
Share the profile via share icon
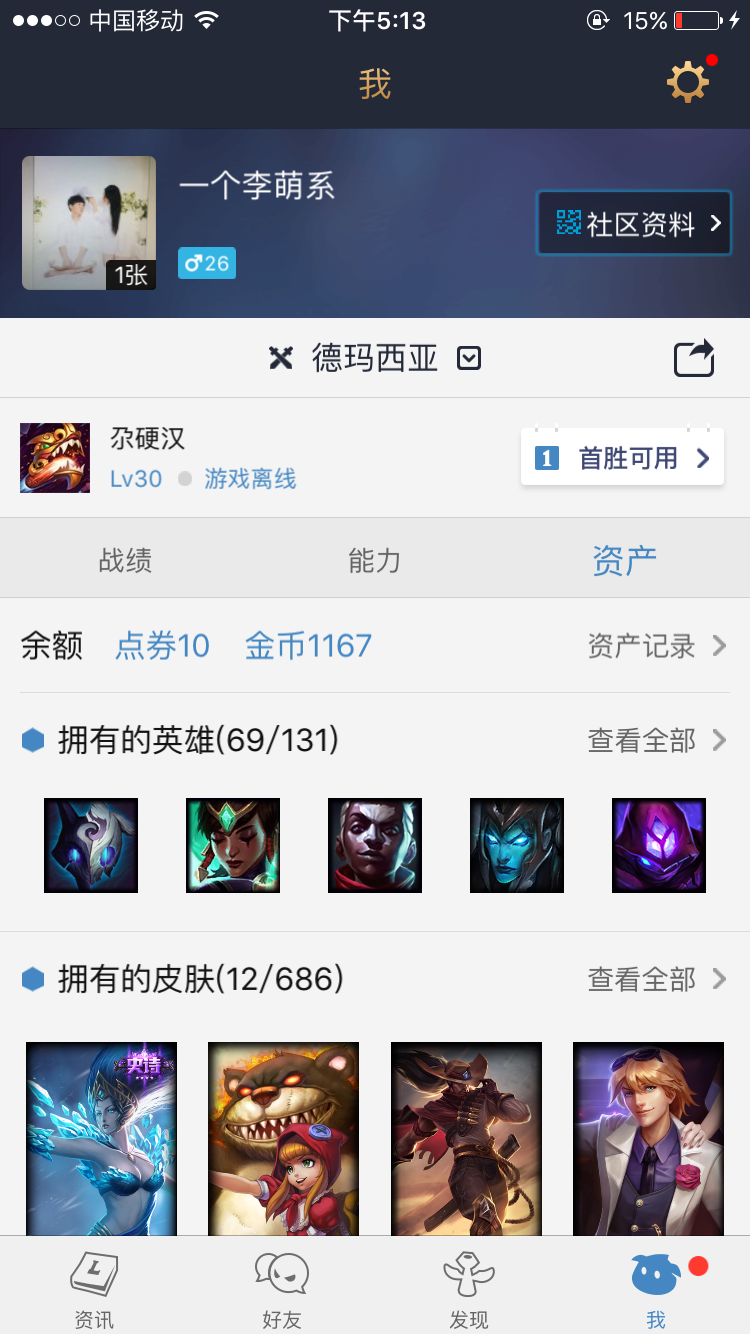pos(694,358)
